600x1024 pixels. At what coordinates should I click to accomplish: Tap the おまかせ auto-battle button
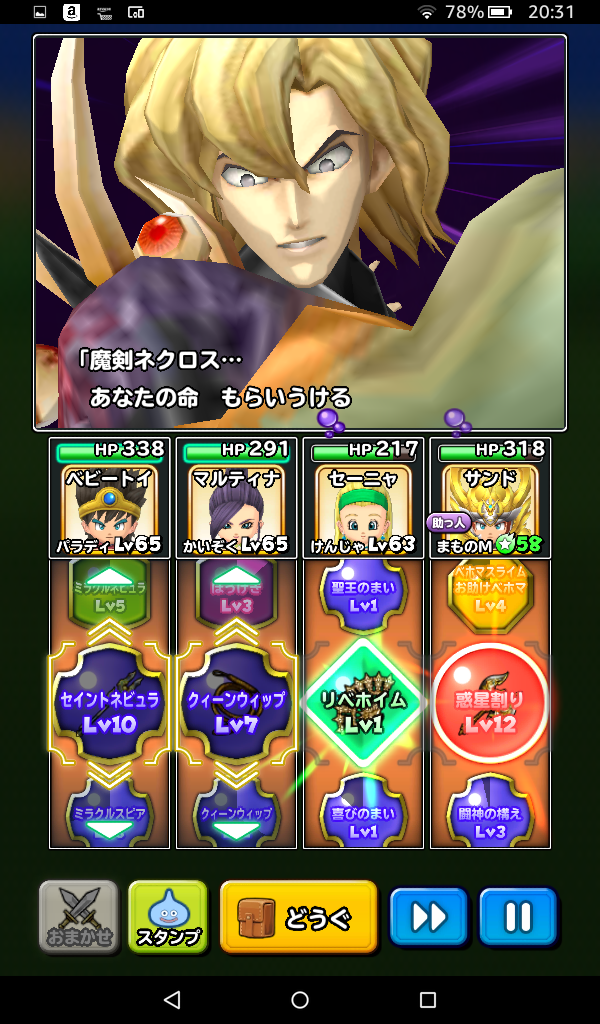pyautogui.click(x=78, y=917)
